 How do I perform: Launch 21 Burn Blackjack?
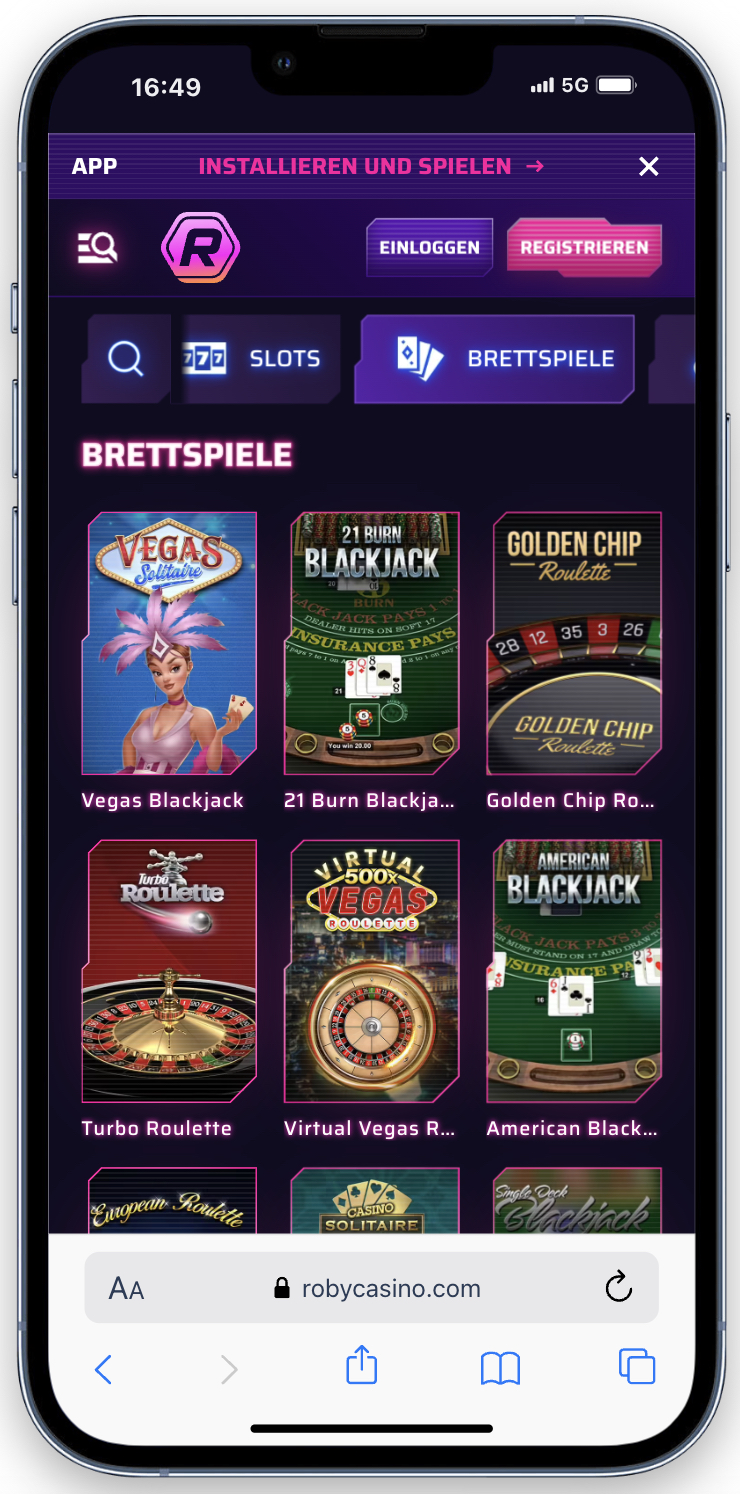372,643
